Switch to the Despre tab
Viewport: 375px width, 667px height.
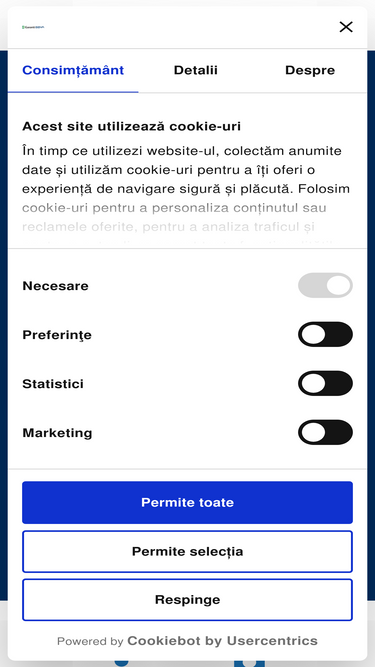[x=310, y=71]
